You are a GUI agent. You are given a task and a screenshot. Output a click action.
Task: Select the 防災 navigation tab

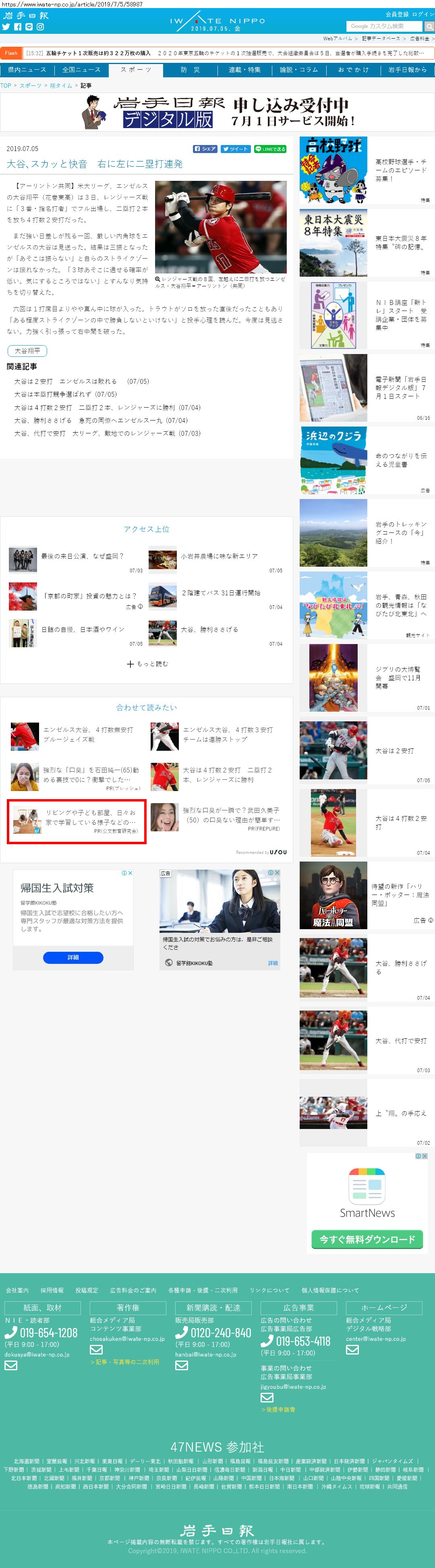pos(191,70)
